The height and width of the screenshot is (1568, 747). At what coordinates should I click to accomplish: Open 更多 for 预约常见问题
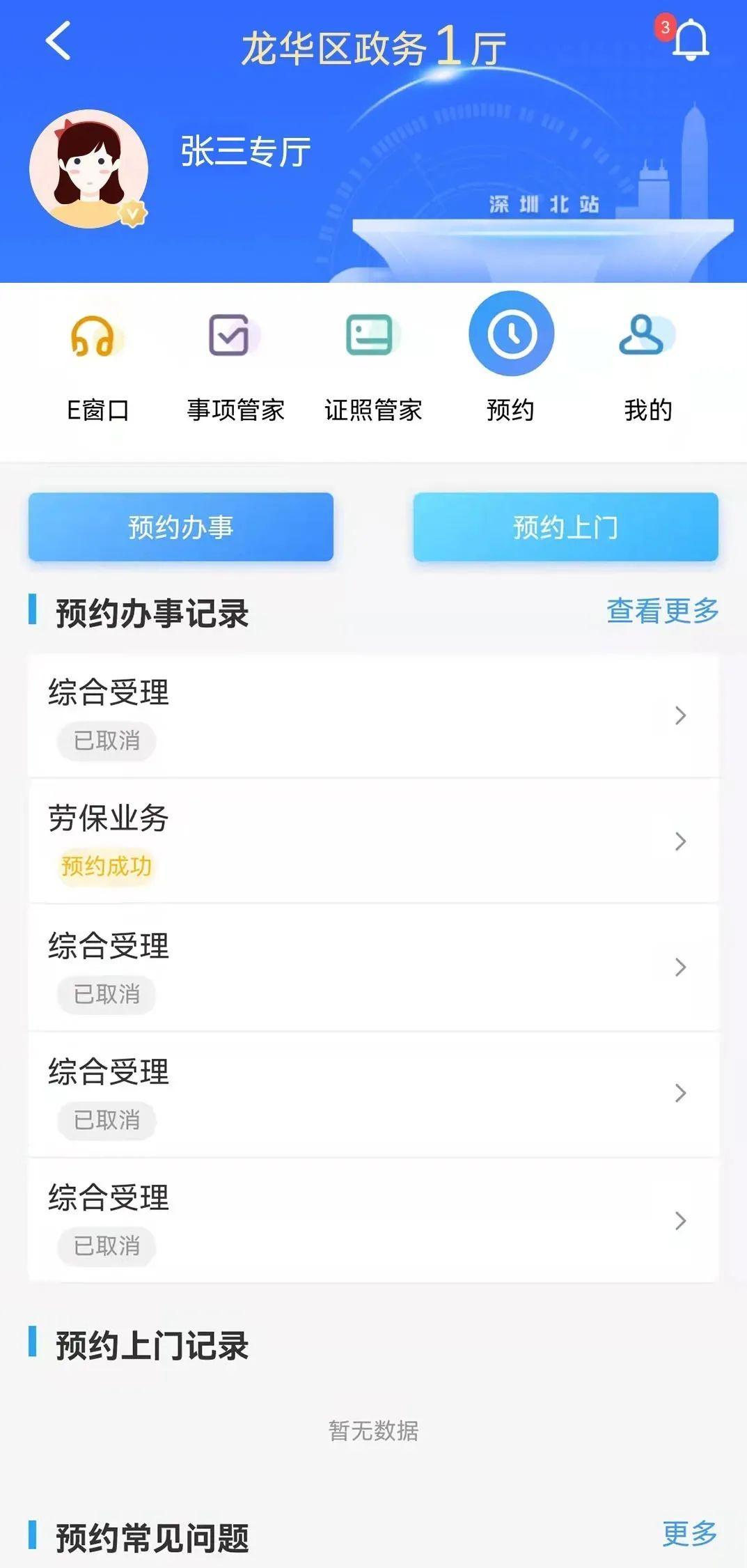coord(689,1533)
